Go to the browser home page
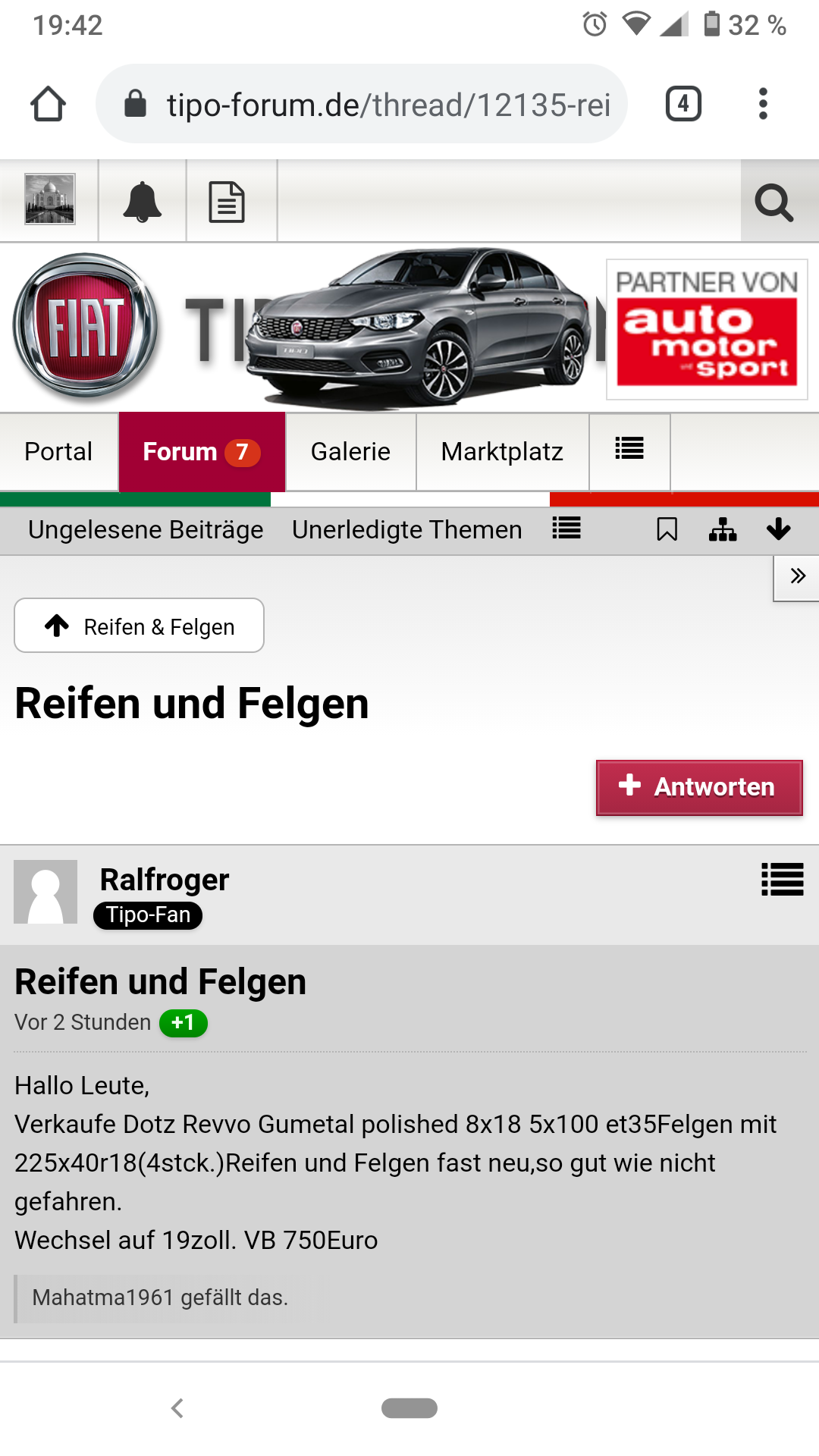 tap(48, 104)
